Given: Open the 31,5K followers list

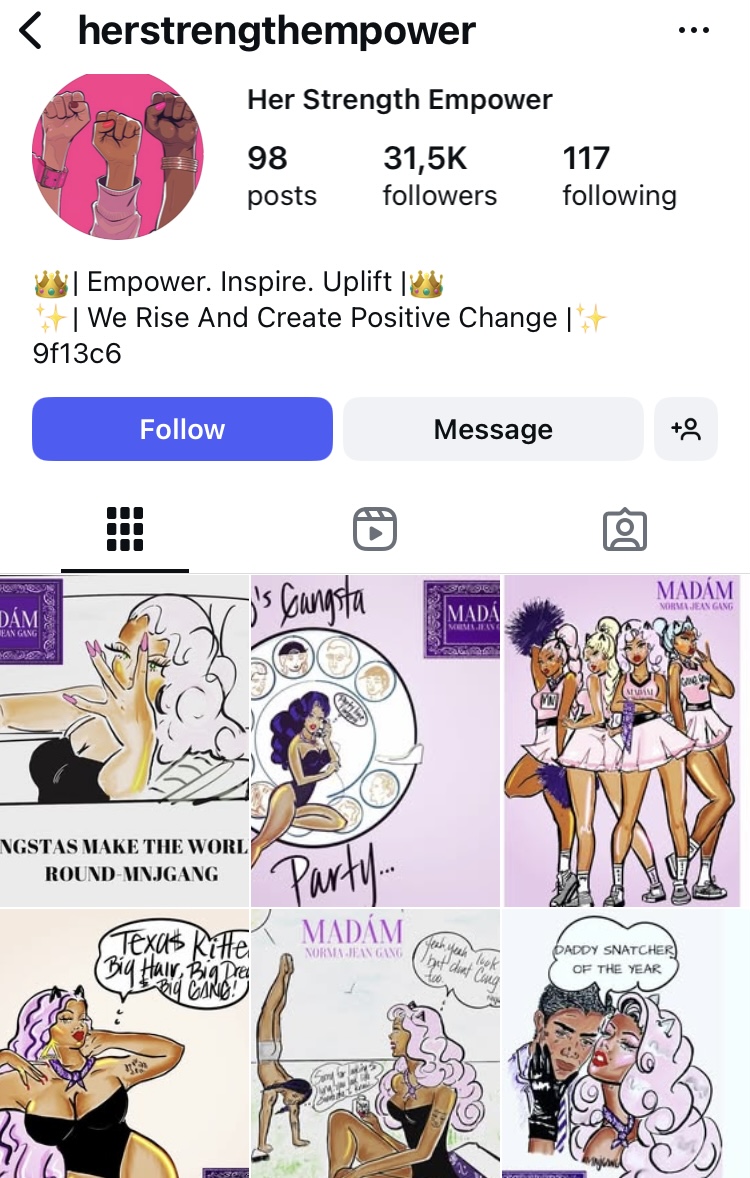Looking at the screenshot, I should [439, 175].
